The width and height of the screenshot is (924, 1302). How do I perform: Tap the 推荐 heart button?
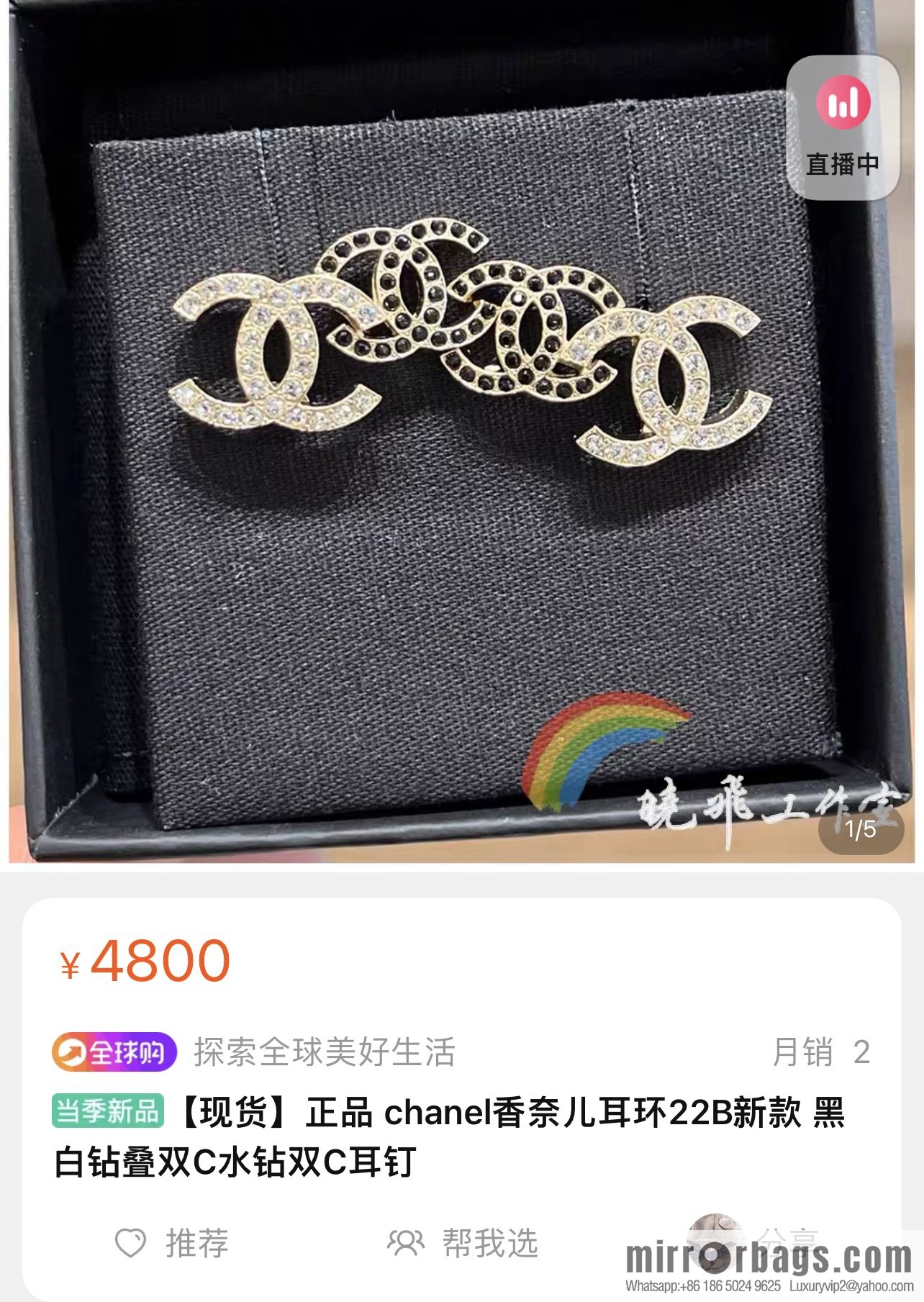click(x=171, y=1243)
